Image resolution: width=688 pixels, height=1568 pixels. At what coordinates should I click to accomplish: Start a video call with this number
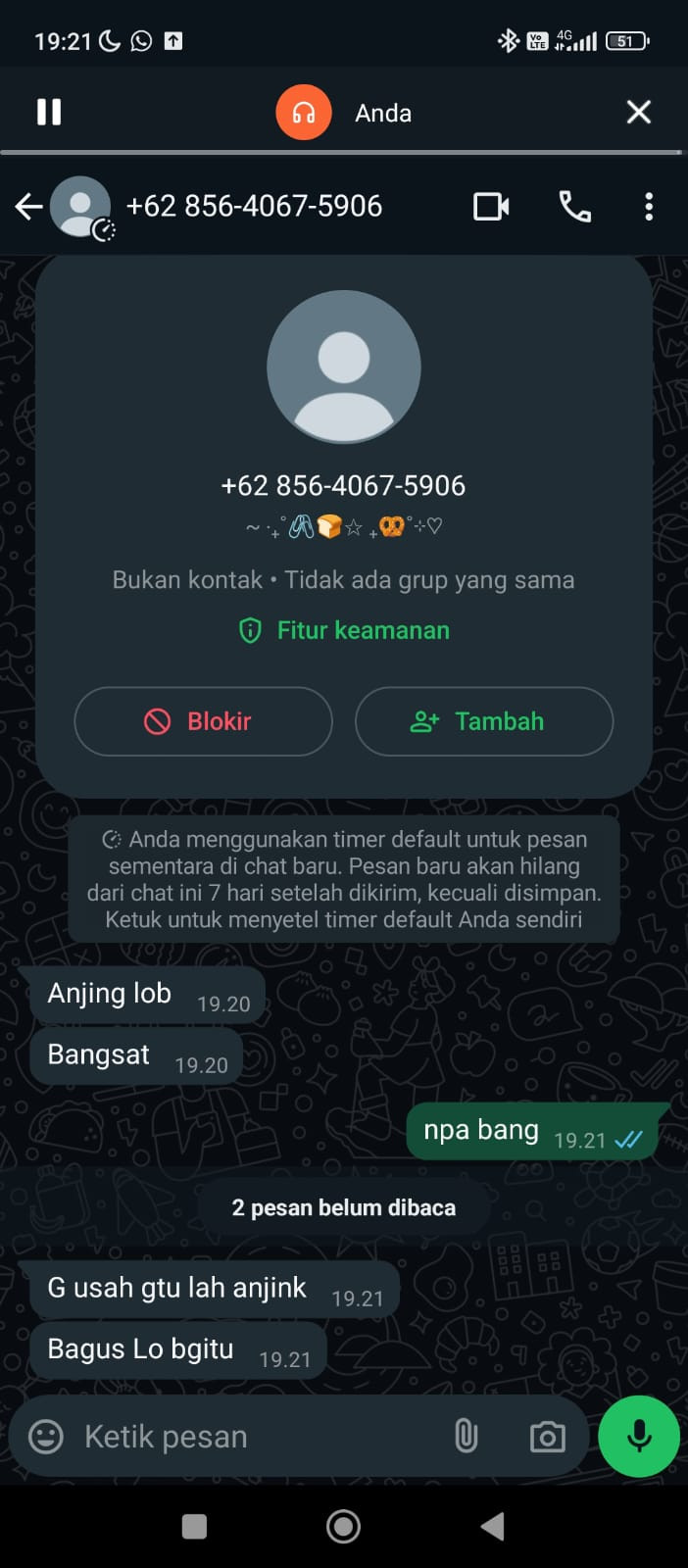(x=491, y=206)
